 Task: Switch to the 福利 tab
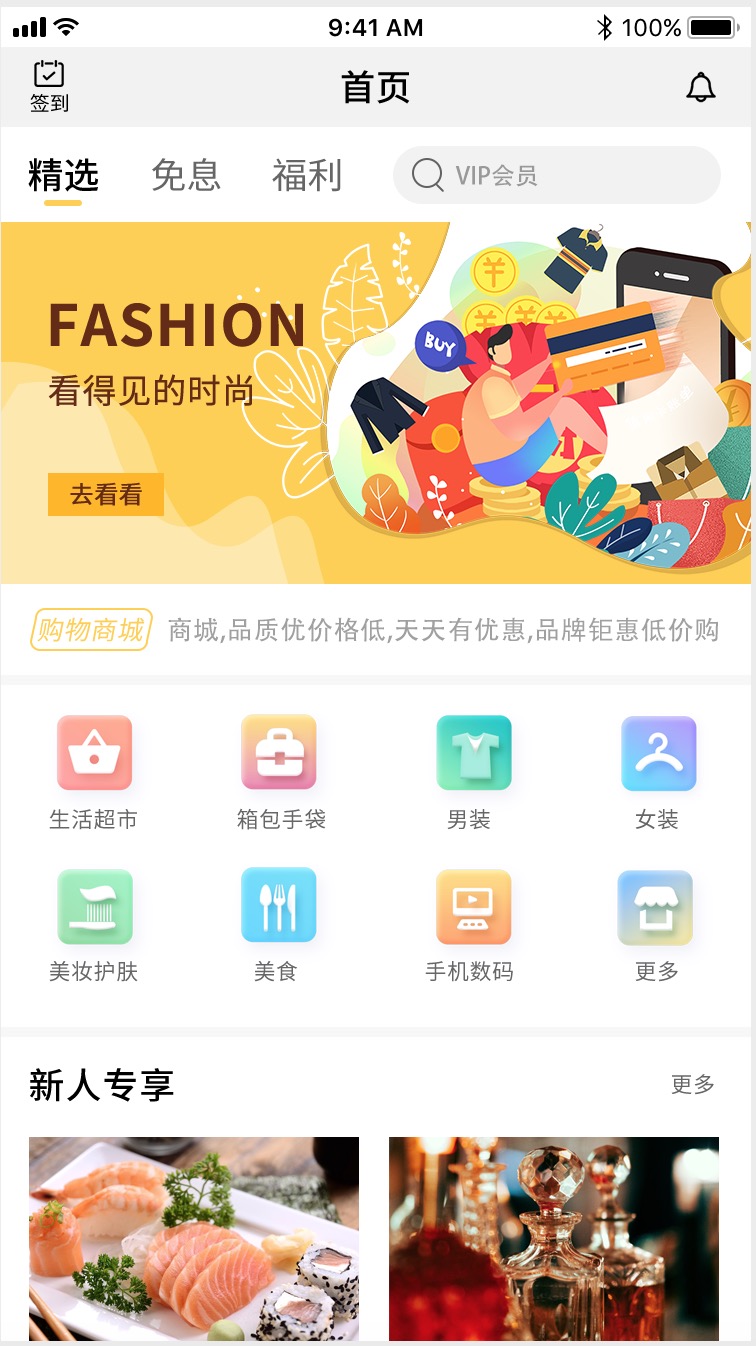click(x=307, y=176)
